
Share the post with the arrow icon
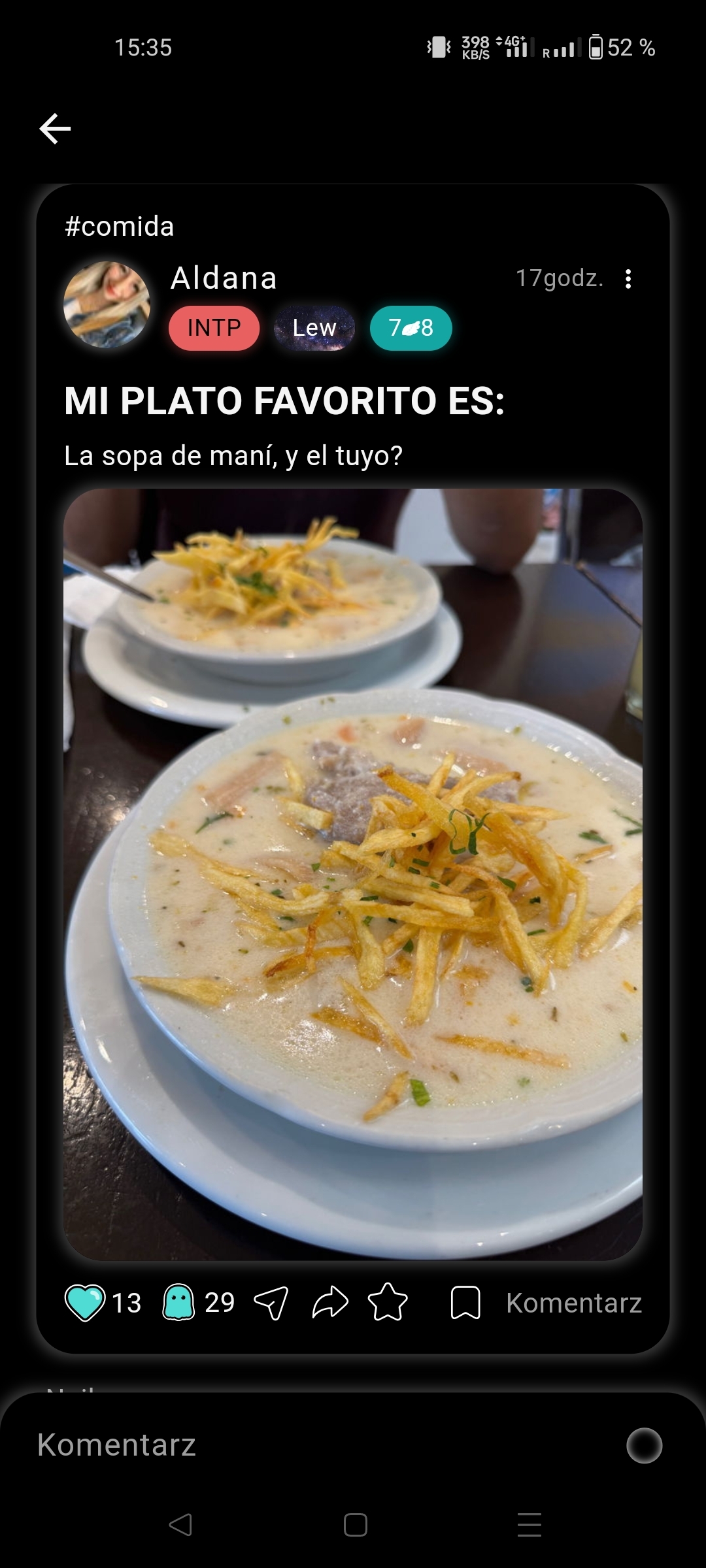[x=330, y=1302]
